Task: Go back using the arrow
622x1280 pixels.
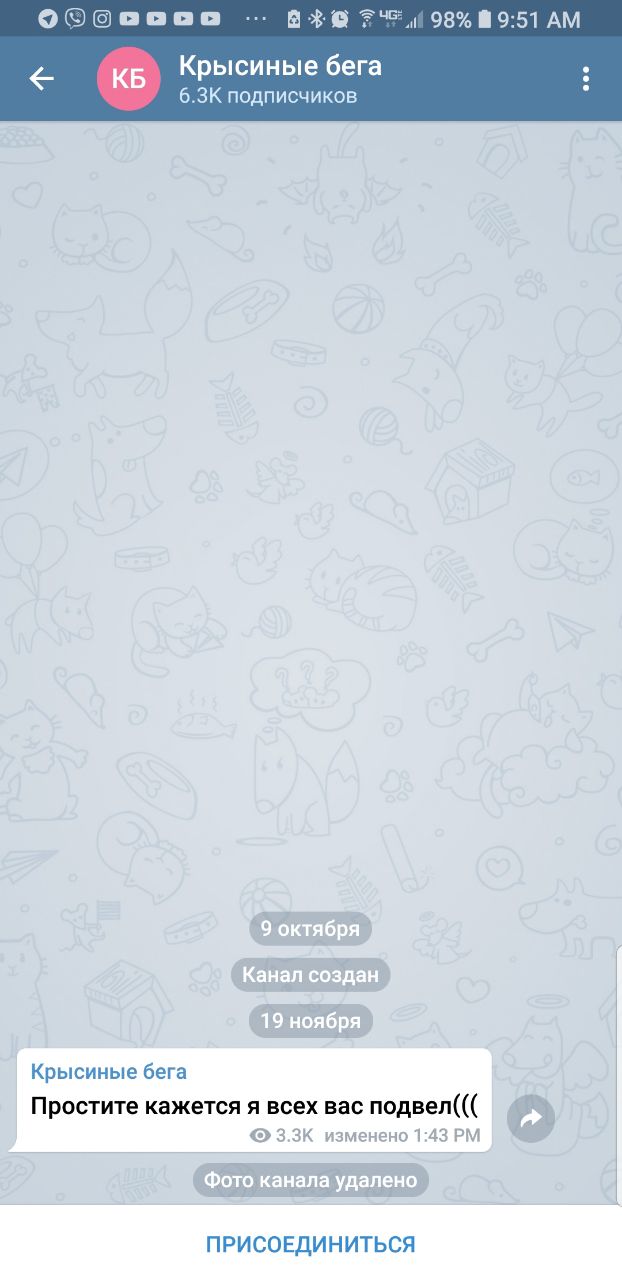Action: point(41,79)
